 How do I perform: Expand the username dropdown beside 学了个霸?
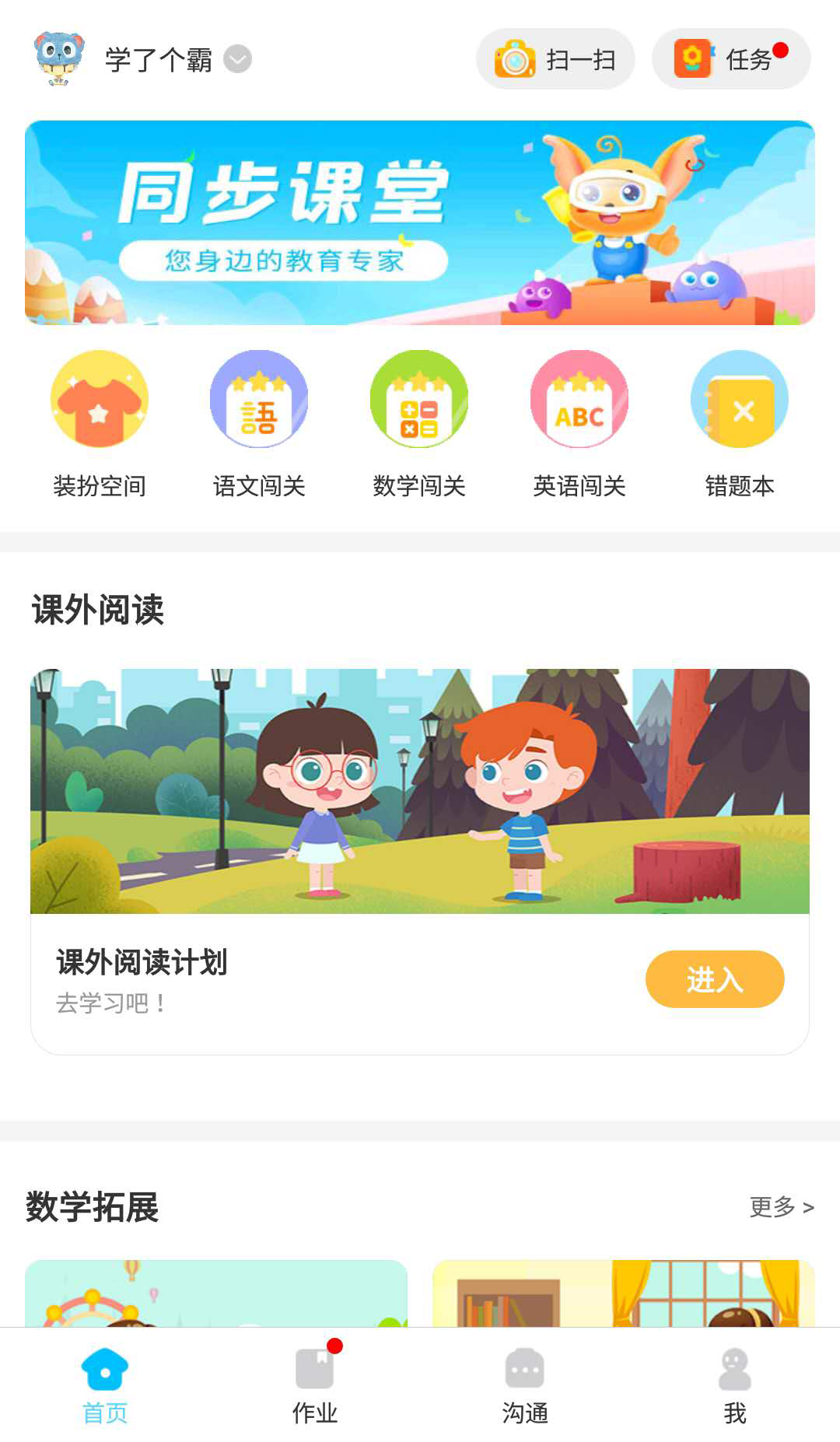point(237,58)
